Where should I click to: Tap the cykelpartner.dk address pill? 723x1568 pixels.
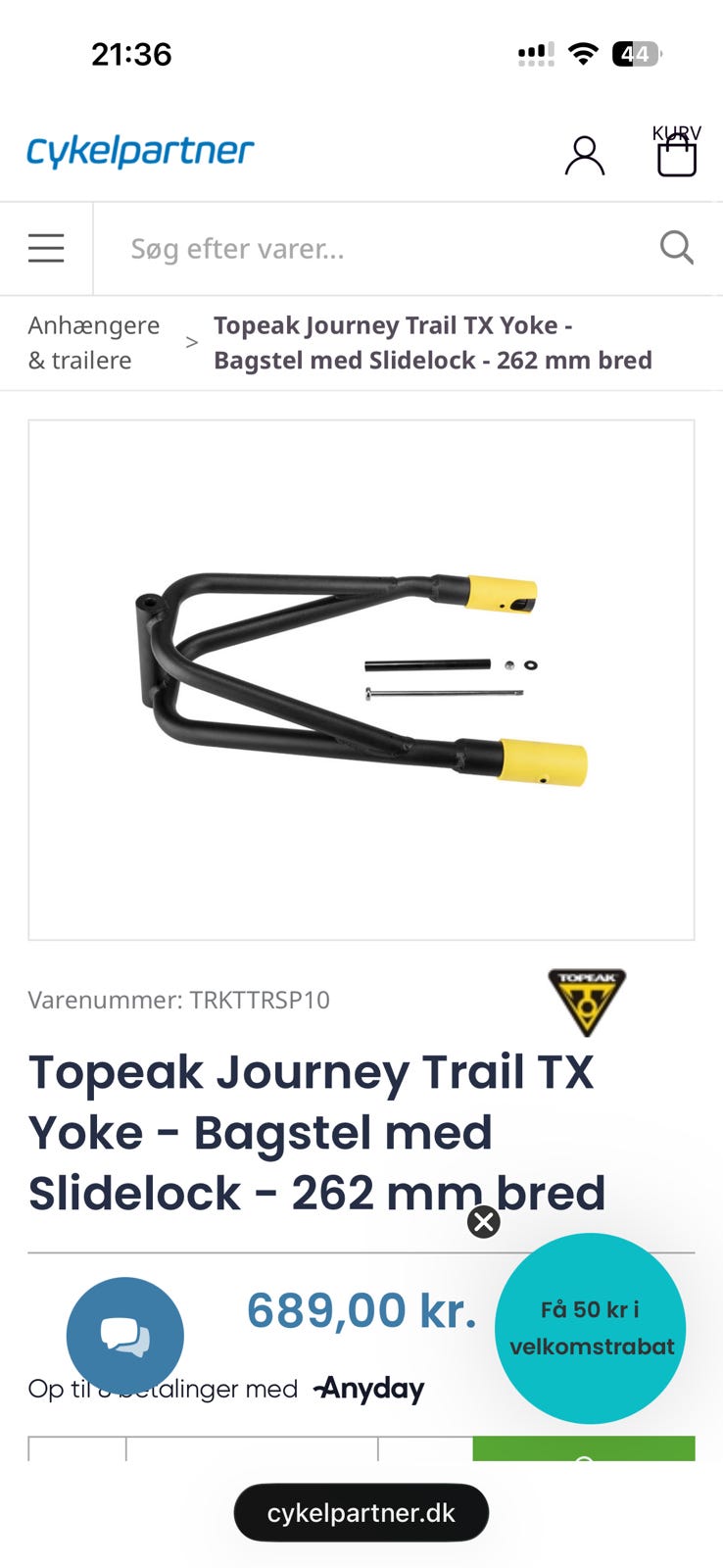point(361,1512)
